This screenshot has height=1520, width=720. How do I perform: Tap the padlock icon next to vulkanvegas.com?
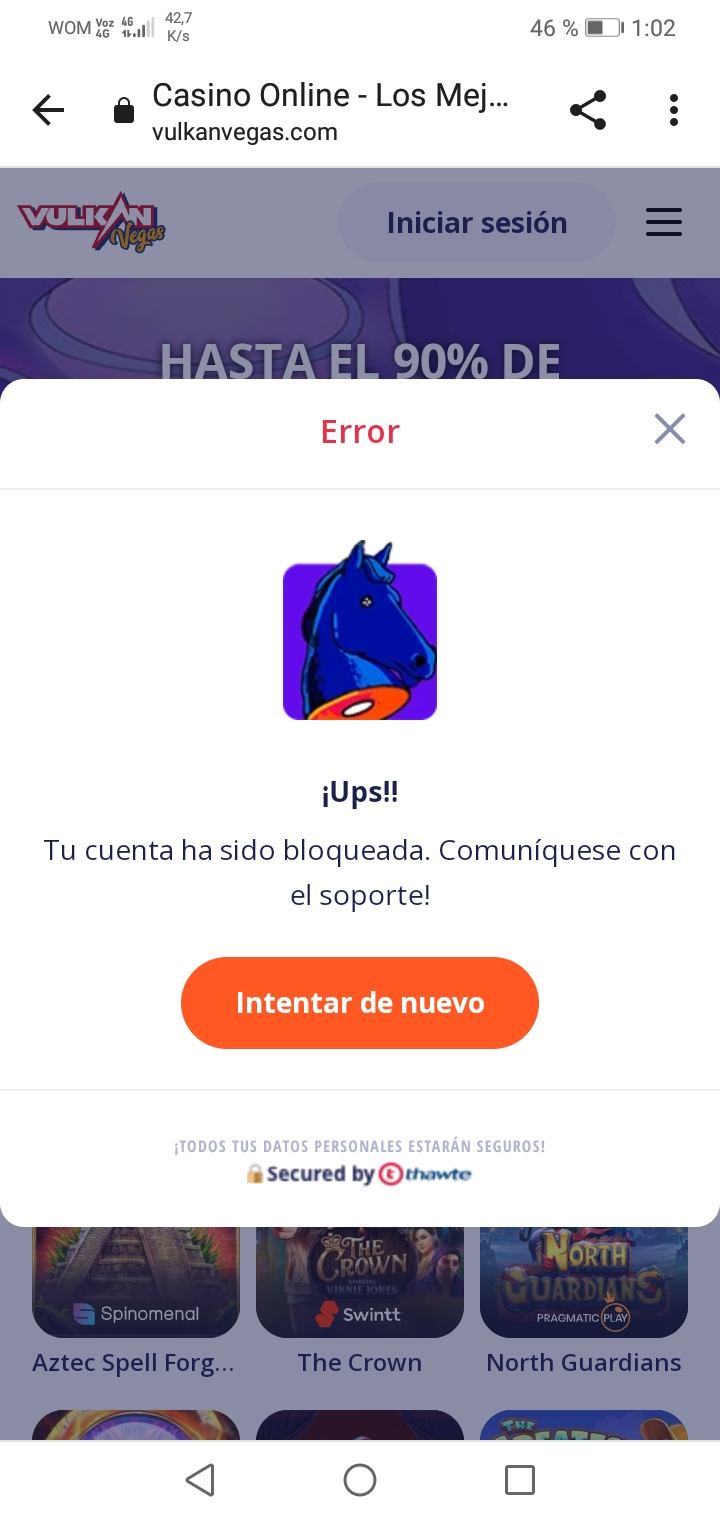coord(123,109)
